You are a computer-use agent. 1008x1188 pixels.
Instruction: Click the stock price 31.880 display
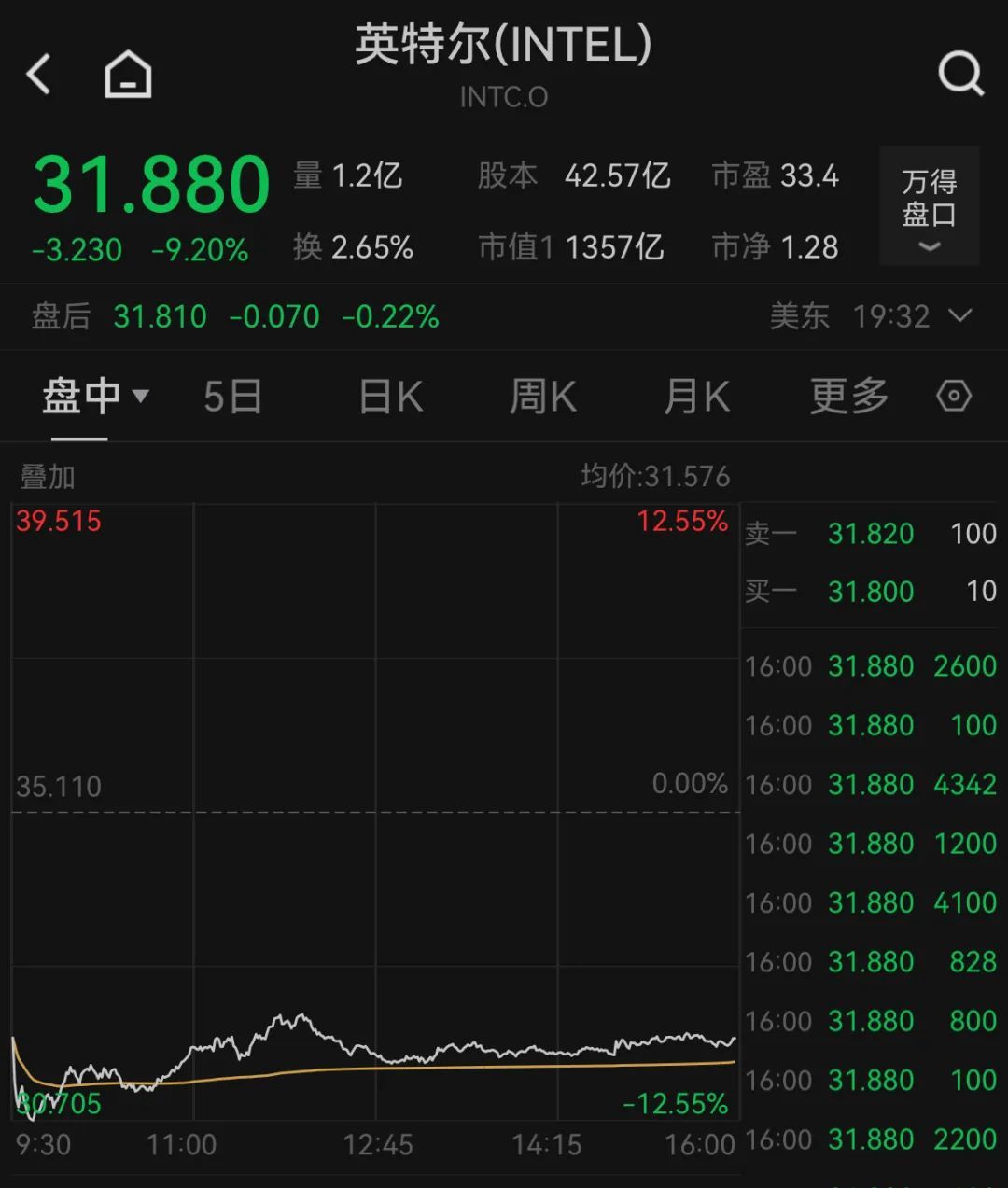(150, 185)
